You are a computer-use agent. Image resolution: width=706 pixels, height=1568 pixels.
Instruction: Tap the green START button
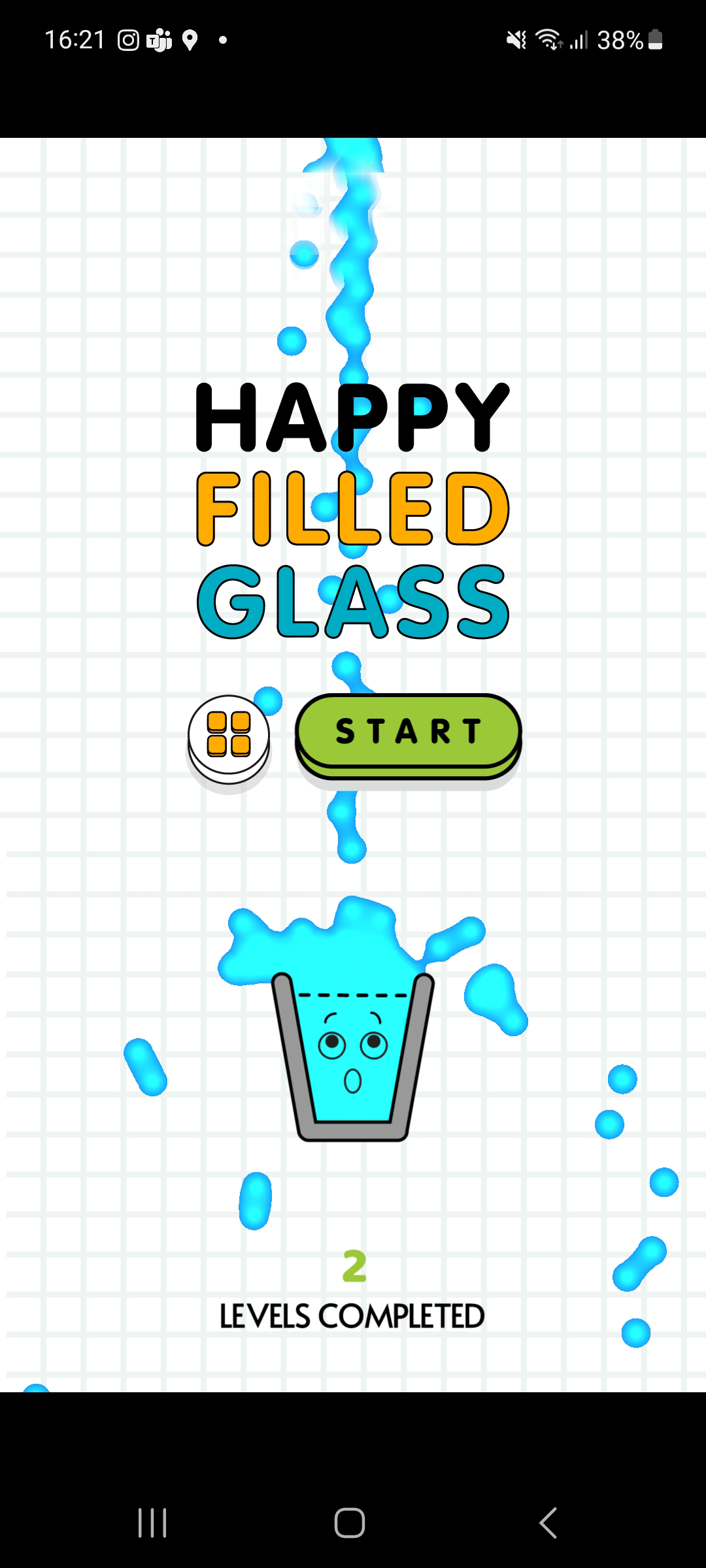coord(409,736)
